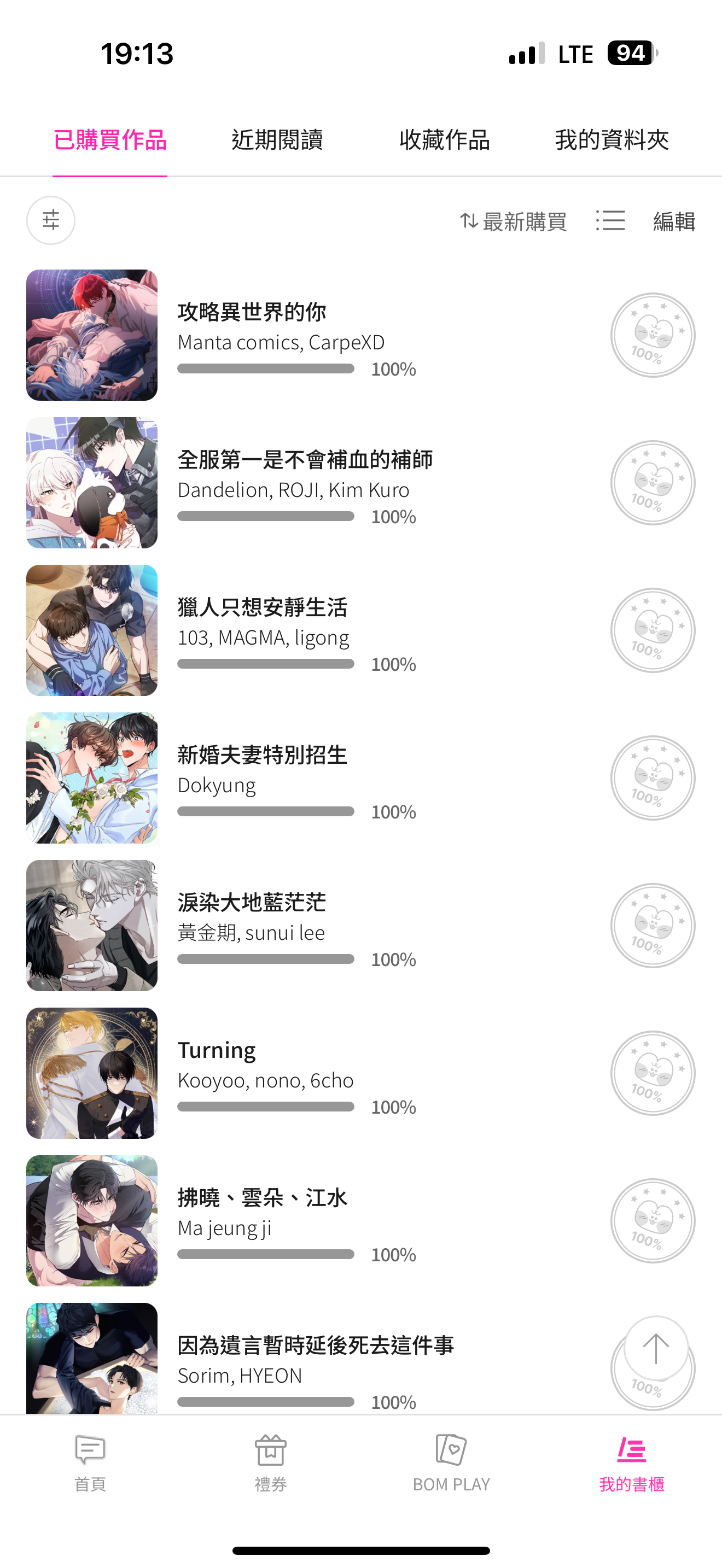Change sort order from 最新購買

point(513,221)
